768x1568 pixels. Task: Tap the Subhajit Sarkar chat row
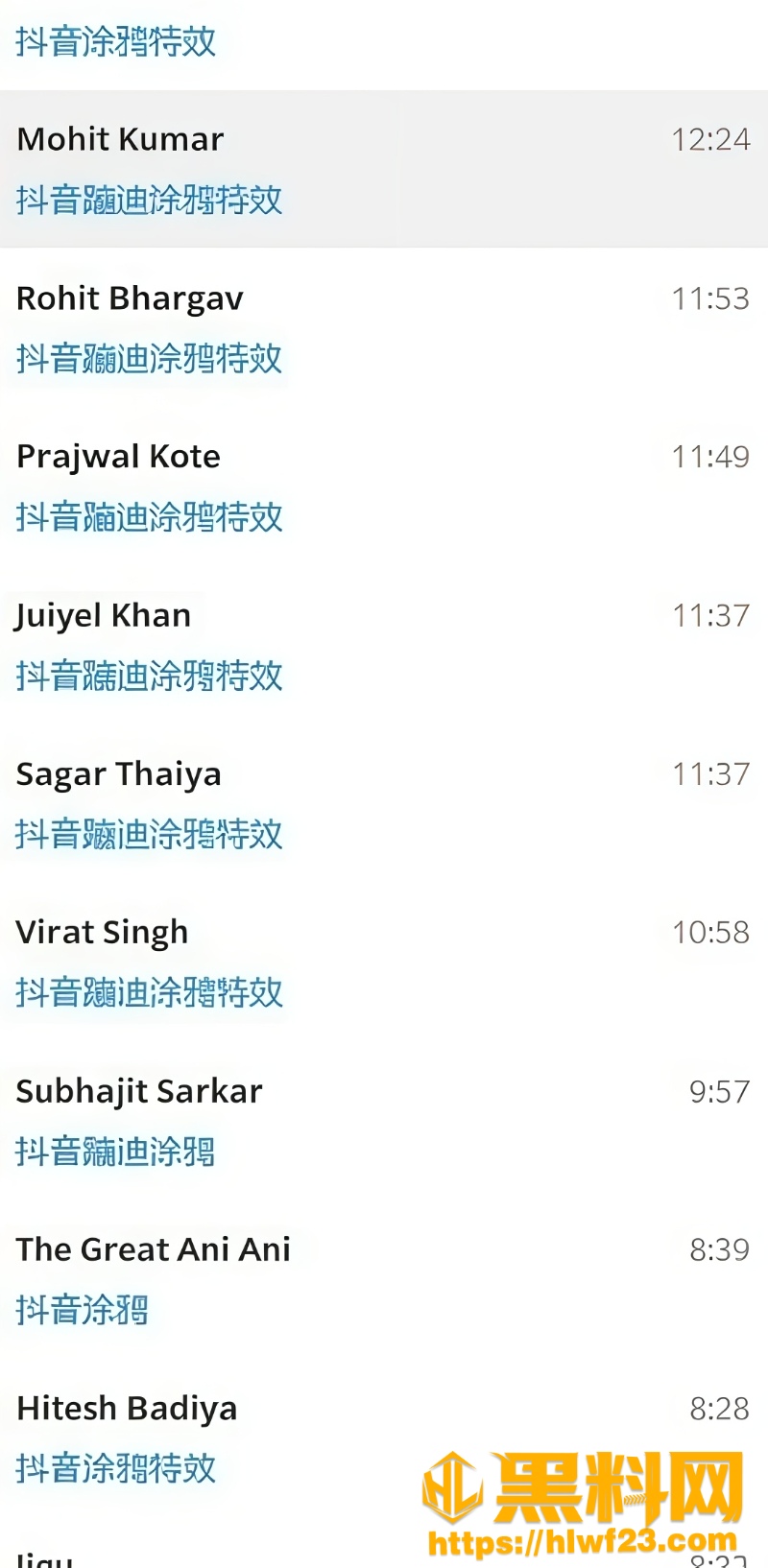(x=384, y=1120)
